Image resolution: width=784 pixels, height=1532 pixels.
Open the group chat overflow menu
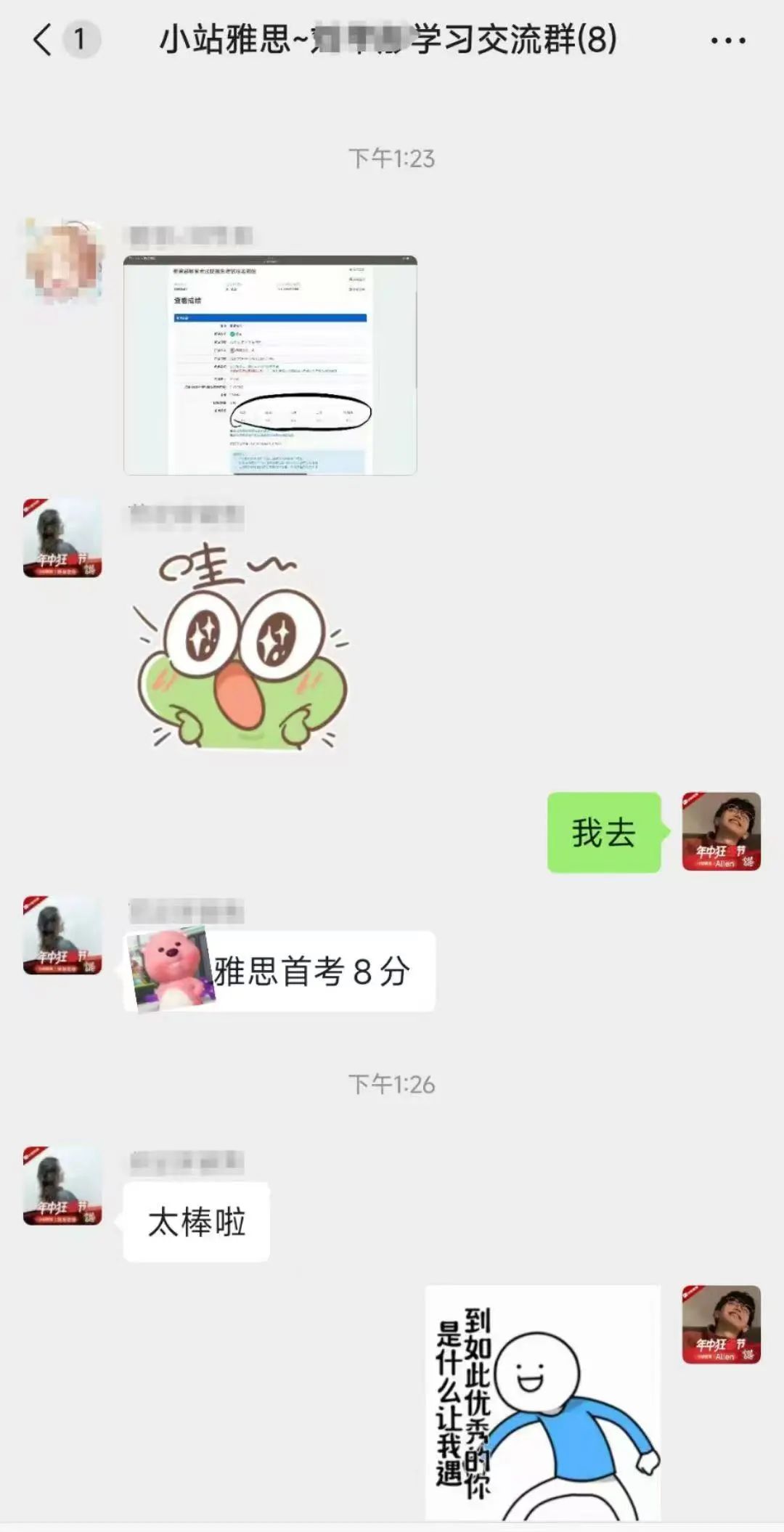tap(728, 41)
